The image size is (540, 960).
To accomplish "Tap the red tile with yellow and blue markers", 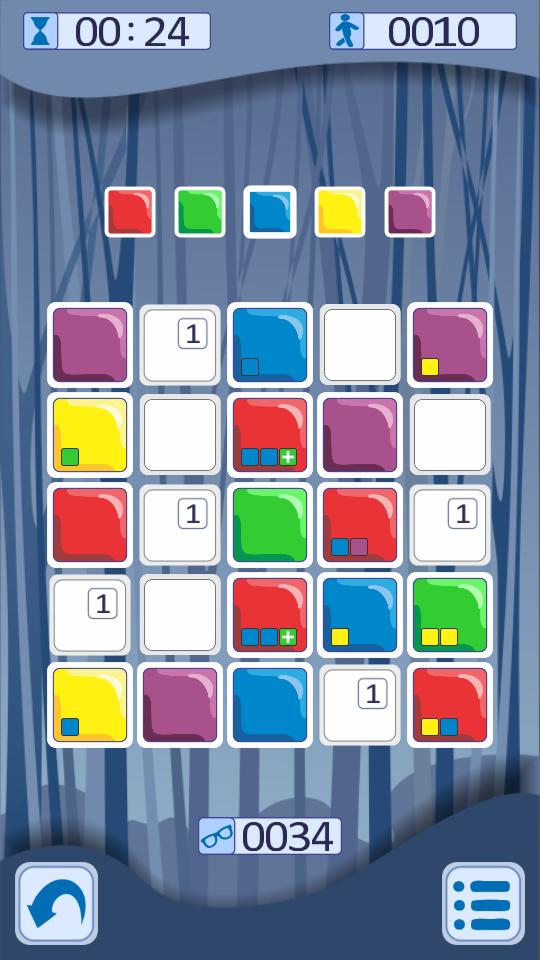I will tap(450, 705).
